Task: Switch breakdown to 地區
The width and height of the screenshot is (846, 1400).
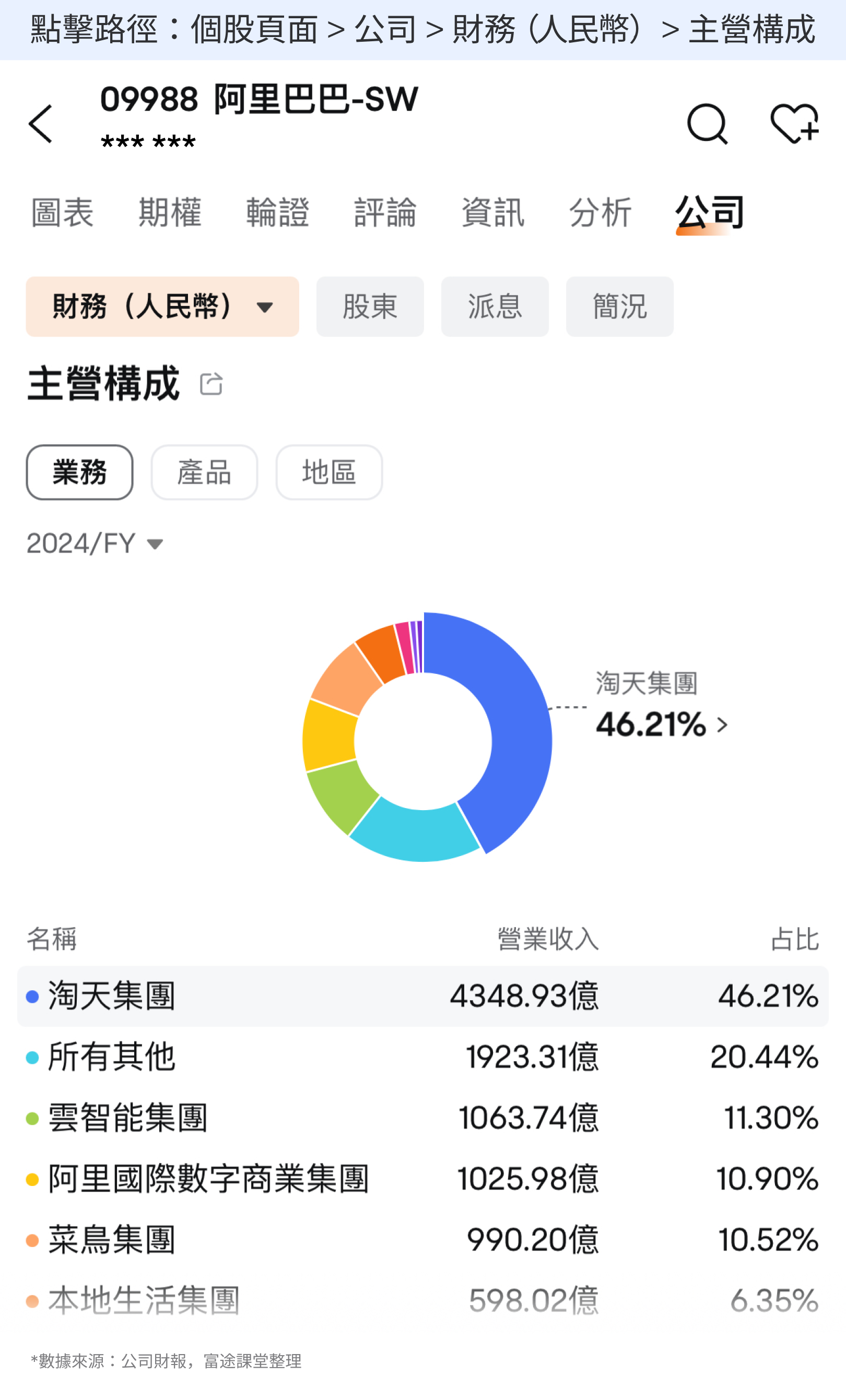Action: point(329,472)
